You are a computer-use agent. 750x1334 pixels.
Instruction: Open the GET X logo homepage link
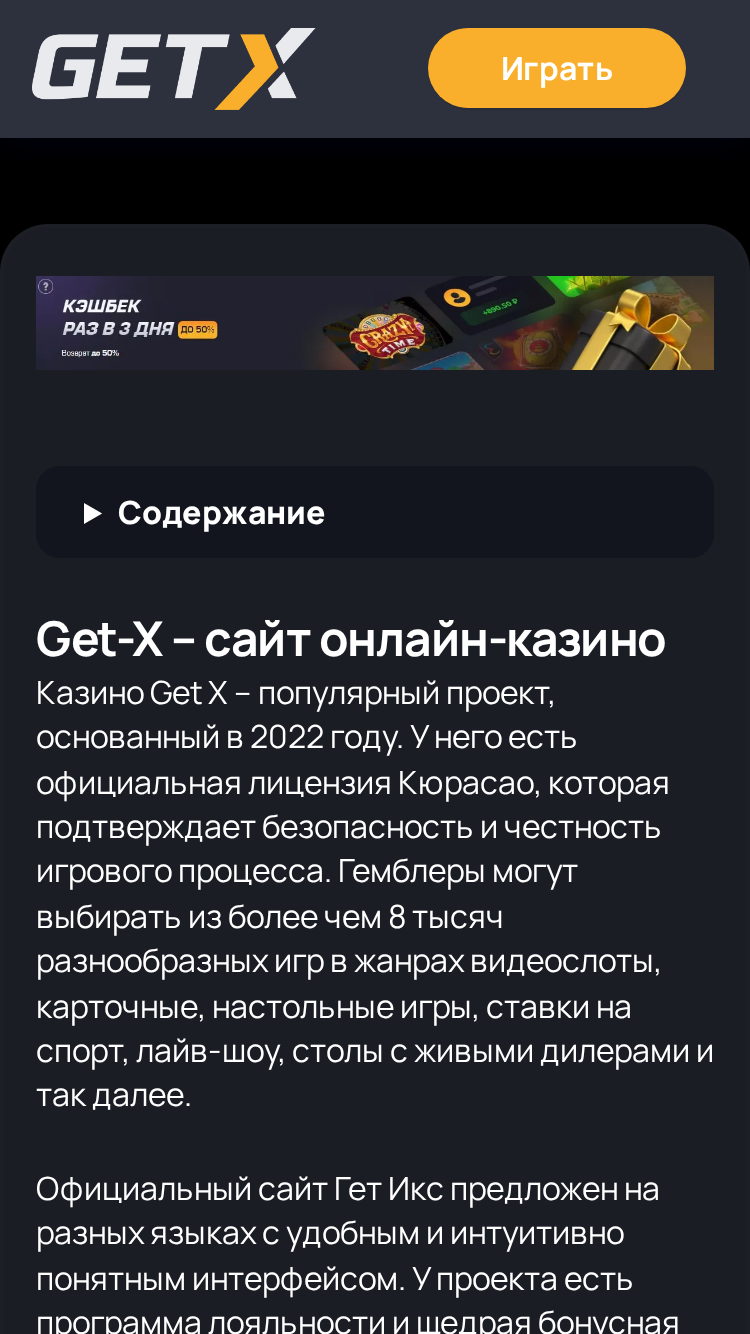[x=173, y=68]
